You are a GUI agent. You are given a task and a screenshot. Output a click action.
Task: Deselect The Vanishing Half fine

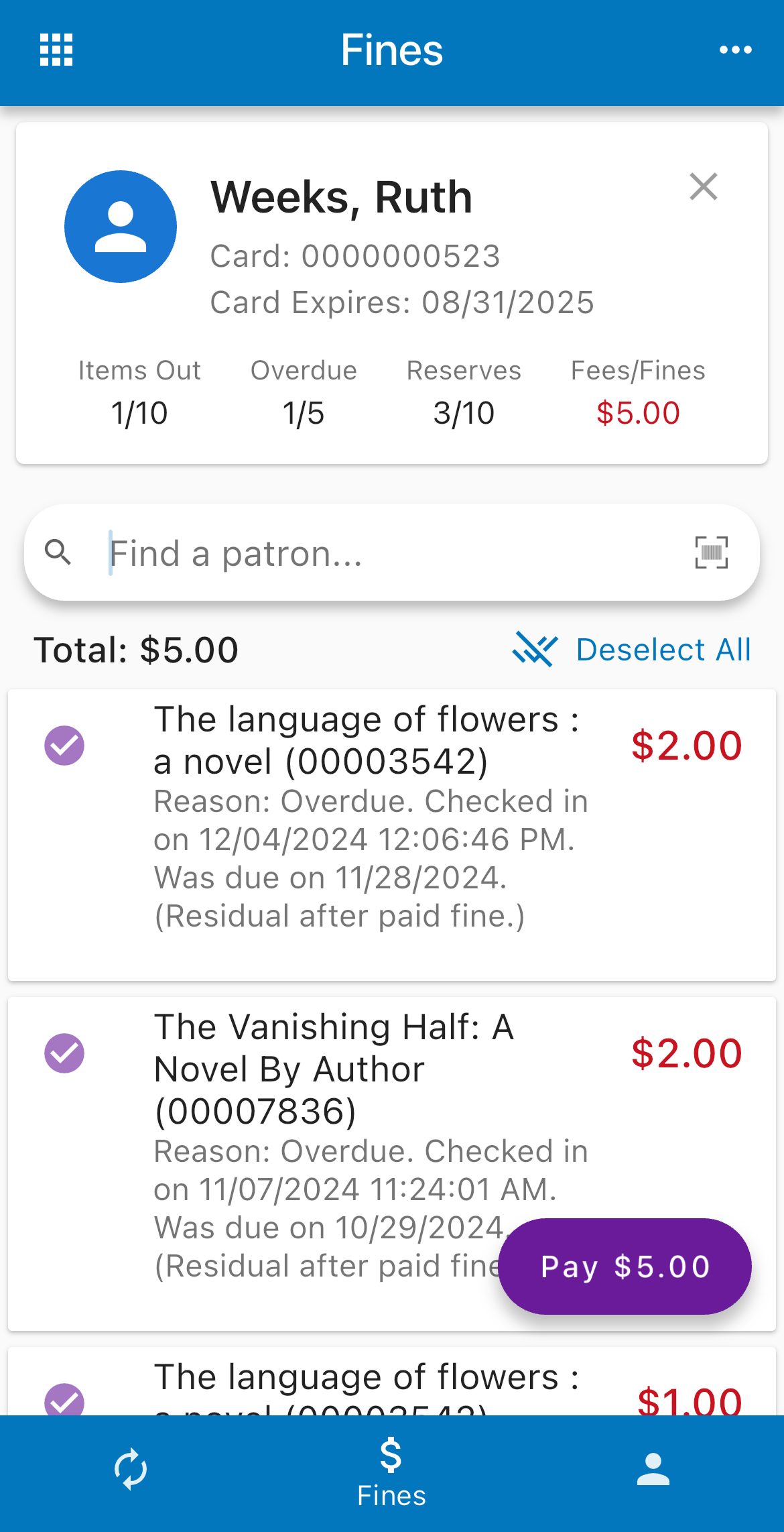click(64, 1053)
